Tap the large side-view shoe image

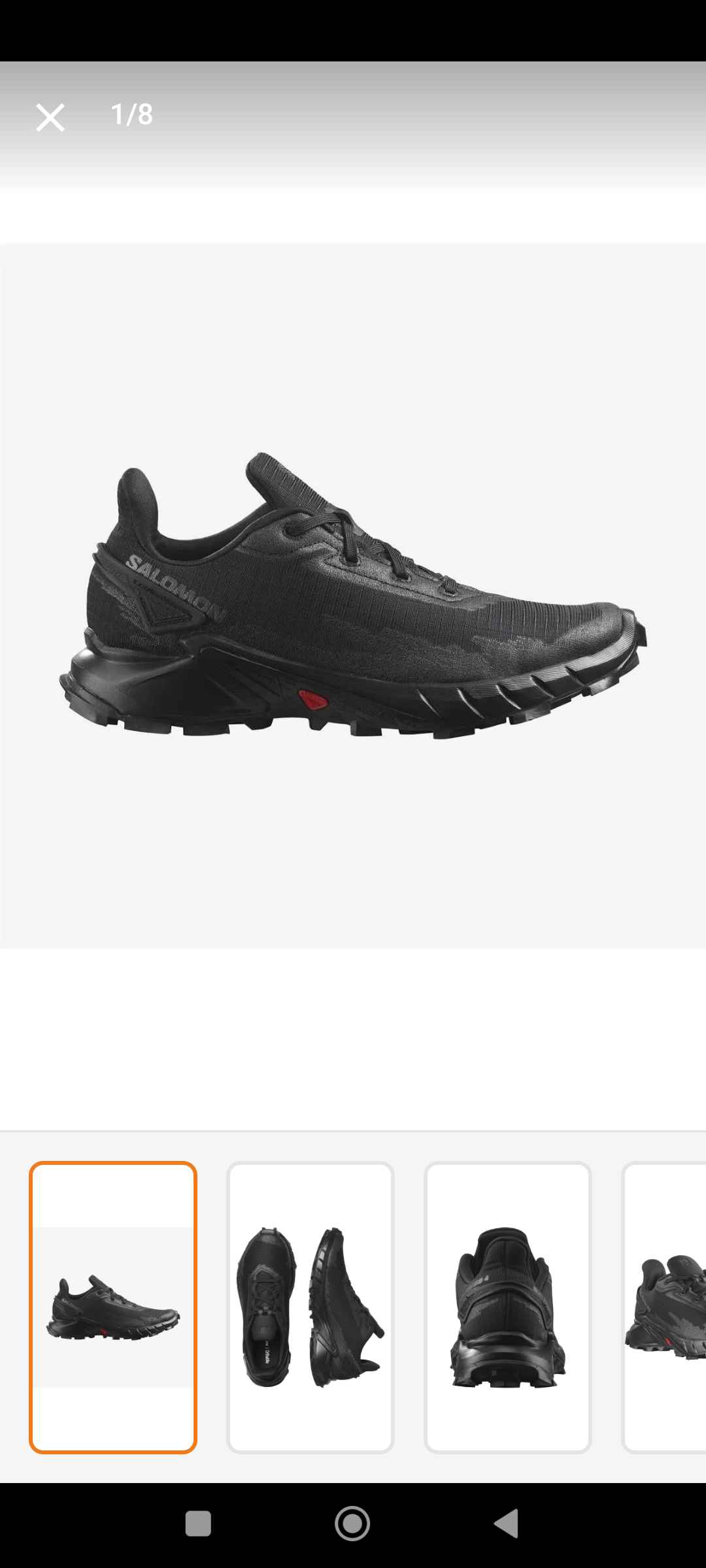(353, 595)
